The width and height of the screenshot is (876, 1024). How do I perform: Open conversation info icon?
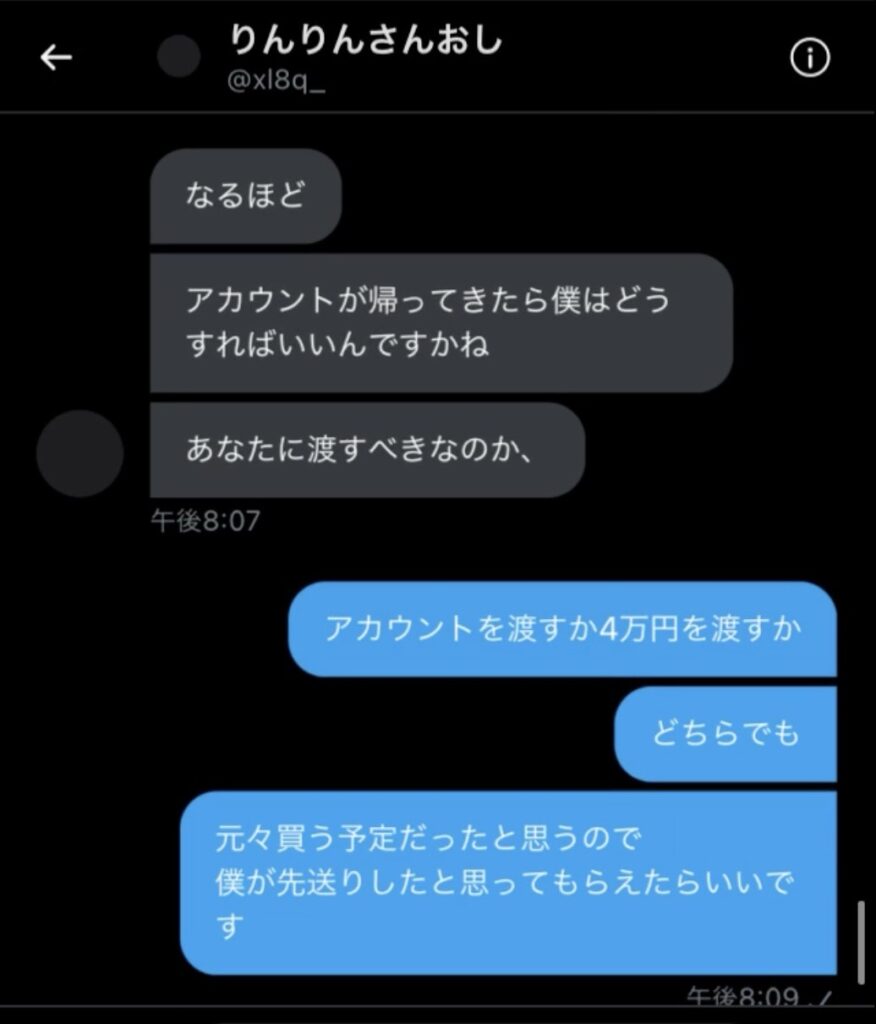810,58
